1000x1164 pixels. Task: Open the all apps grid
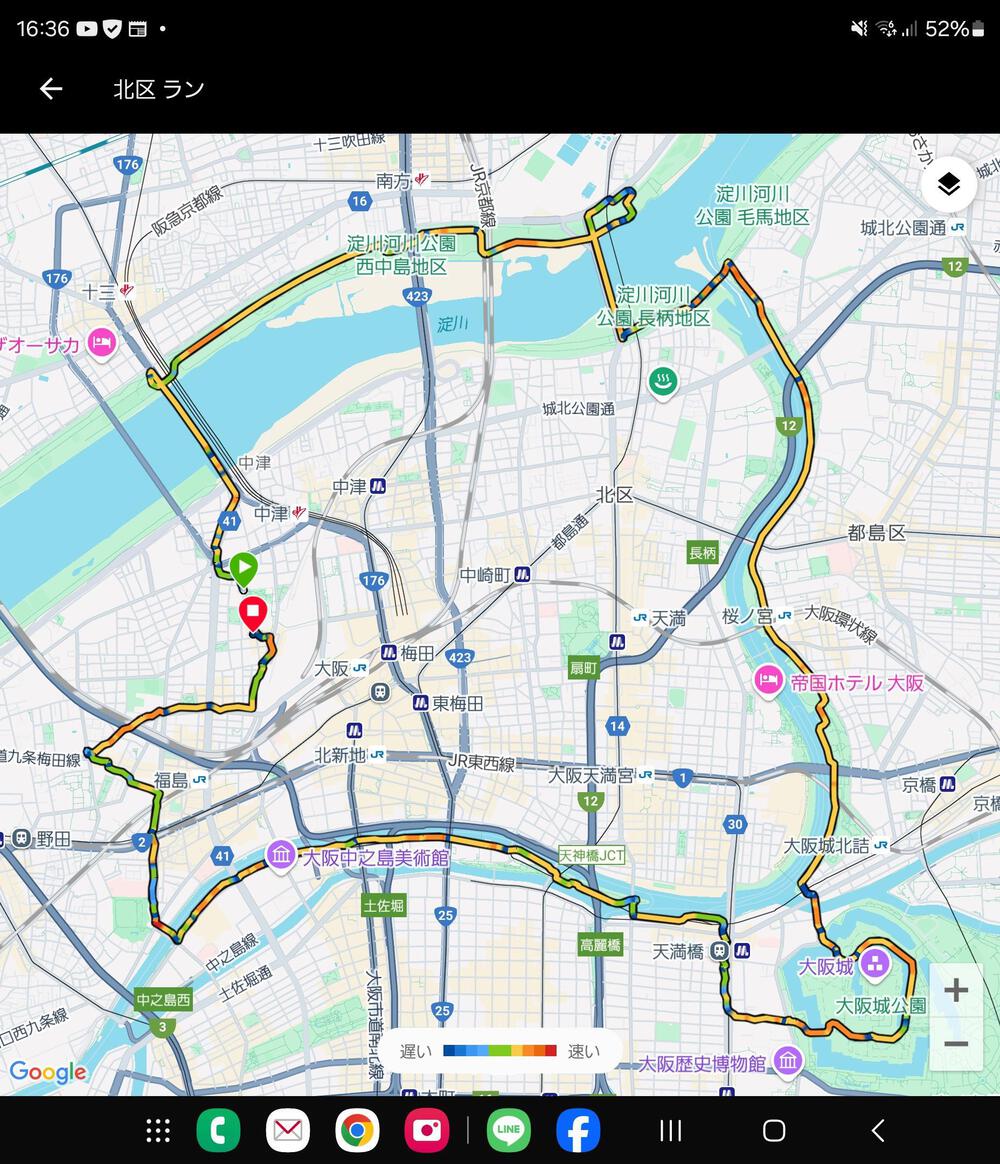point(158,1131)
